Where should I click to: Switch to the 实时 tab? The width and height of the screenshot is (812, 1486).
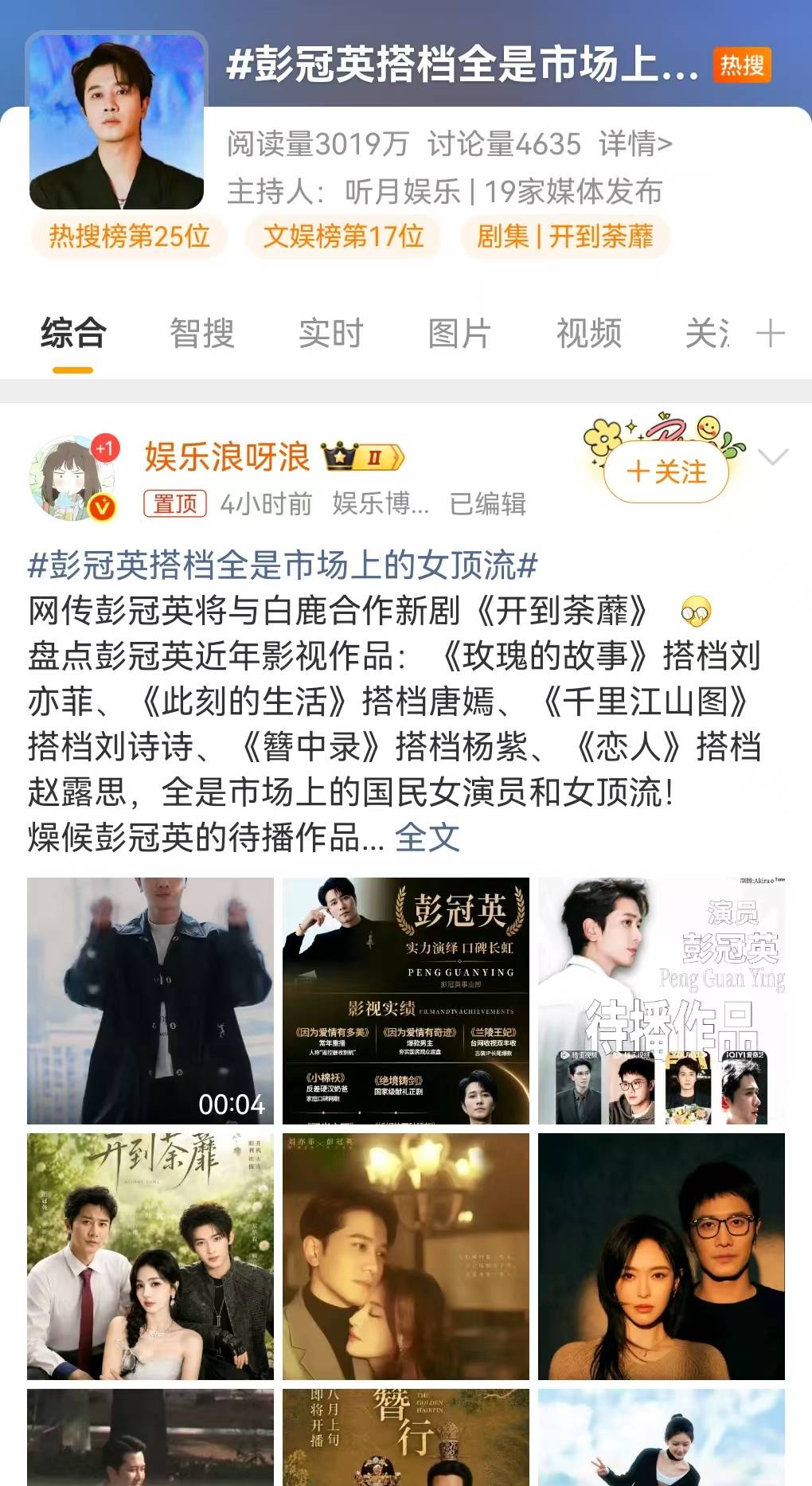pyautogui.click(x=330, y=333)
